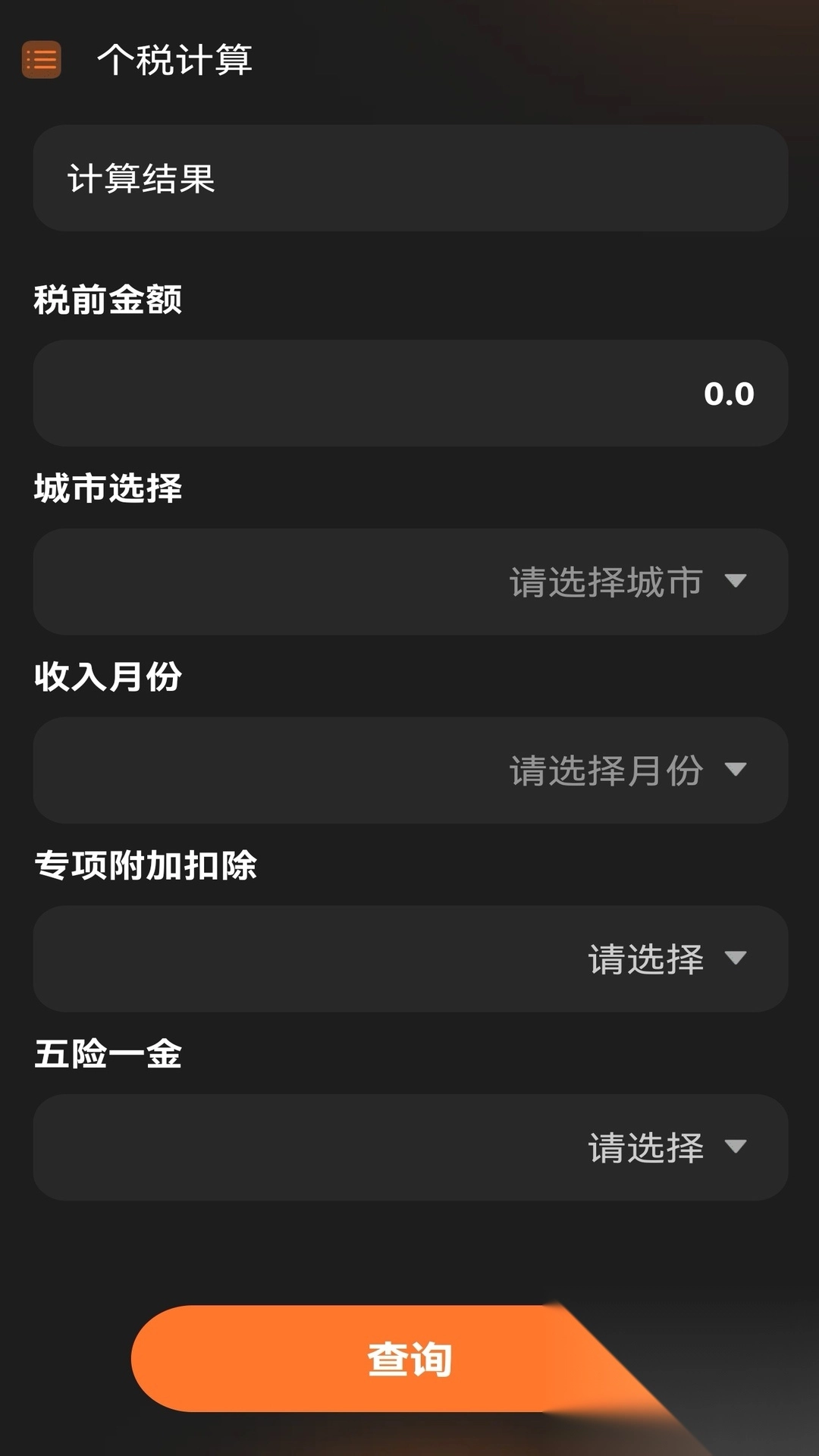Click the dropdown arrow next to 请选择城市
Viewport: 819px width, 1456px height.
click(736, 582)
